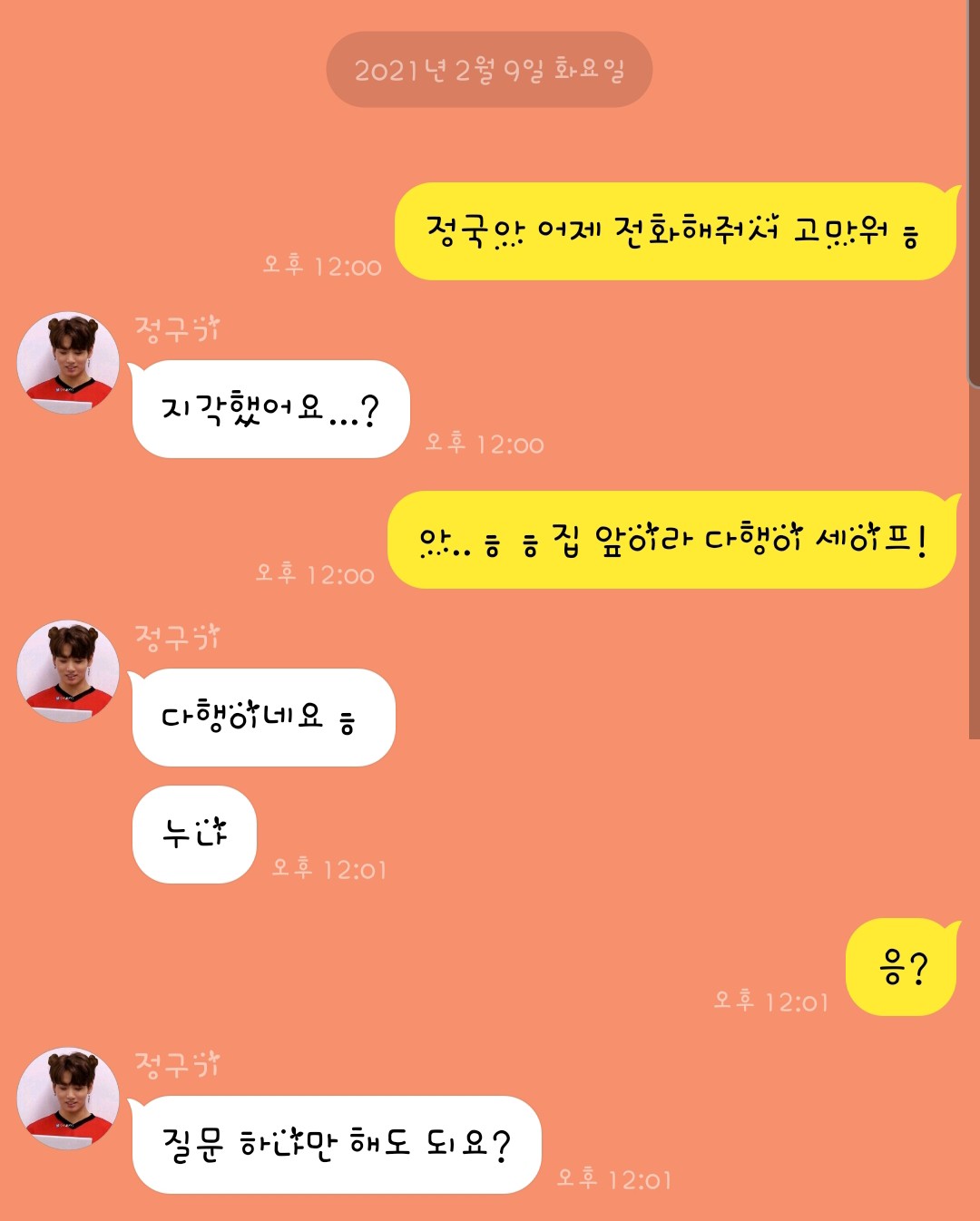Open profile photo beside '다행이네요' message
Screen dimensions: 980x1221
pos(68,671)
